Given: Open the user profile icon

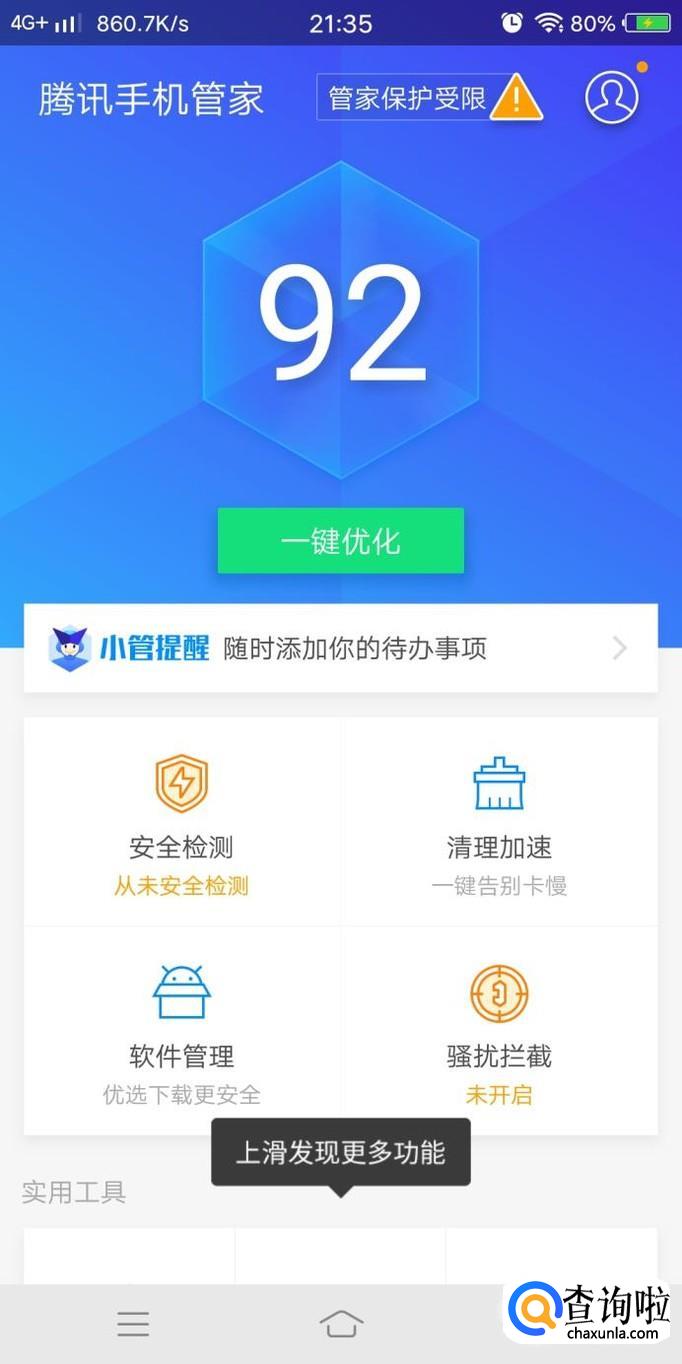Looking at the screenshot, I should tap(611, 96).
